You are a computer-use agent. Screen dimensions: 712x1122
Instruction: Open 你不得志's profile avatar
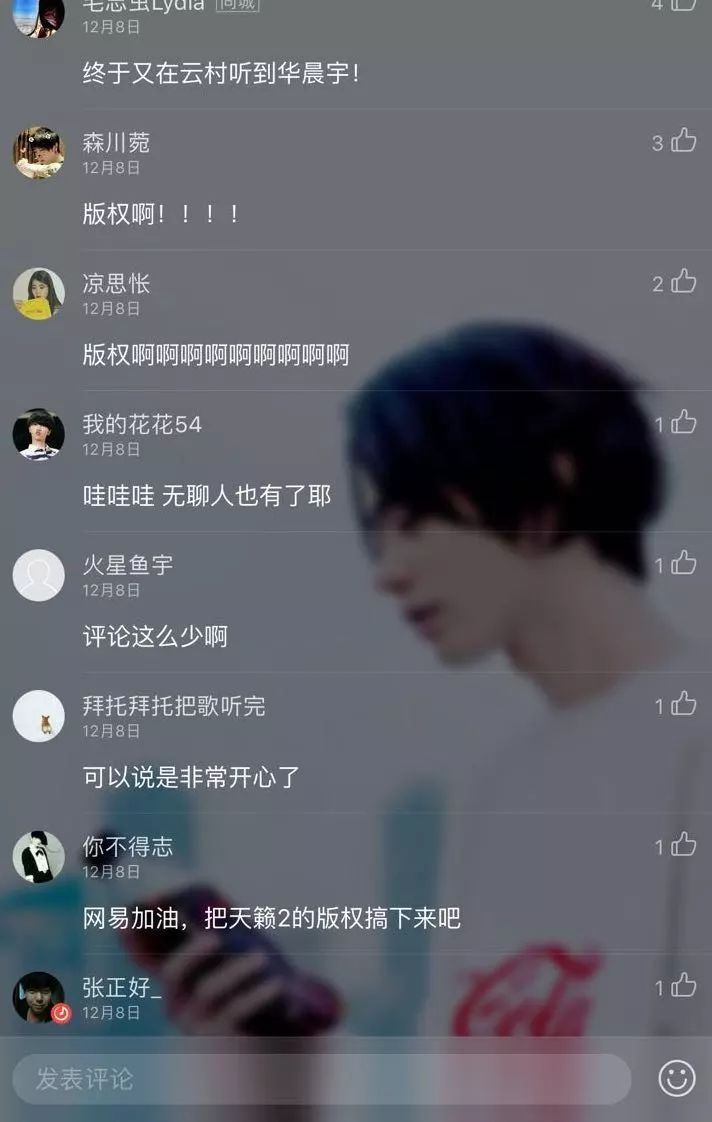click(x=38, y=858)
